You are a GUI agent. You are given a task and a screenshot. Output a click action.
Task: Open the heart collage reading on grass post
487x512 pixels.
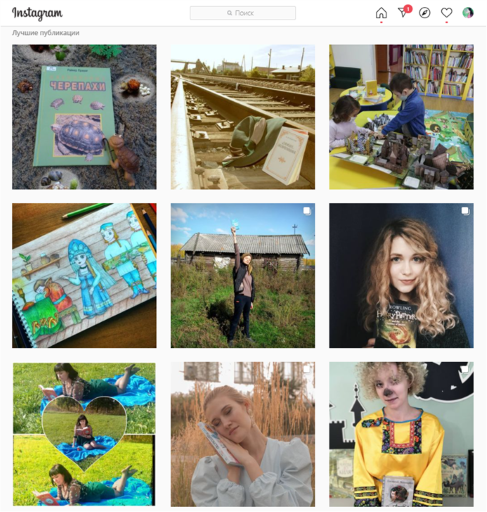[x=84, y=434]
